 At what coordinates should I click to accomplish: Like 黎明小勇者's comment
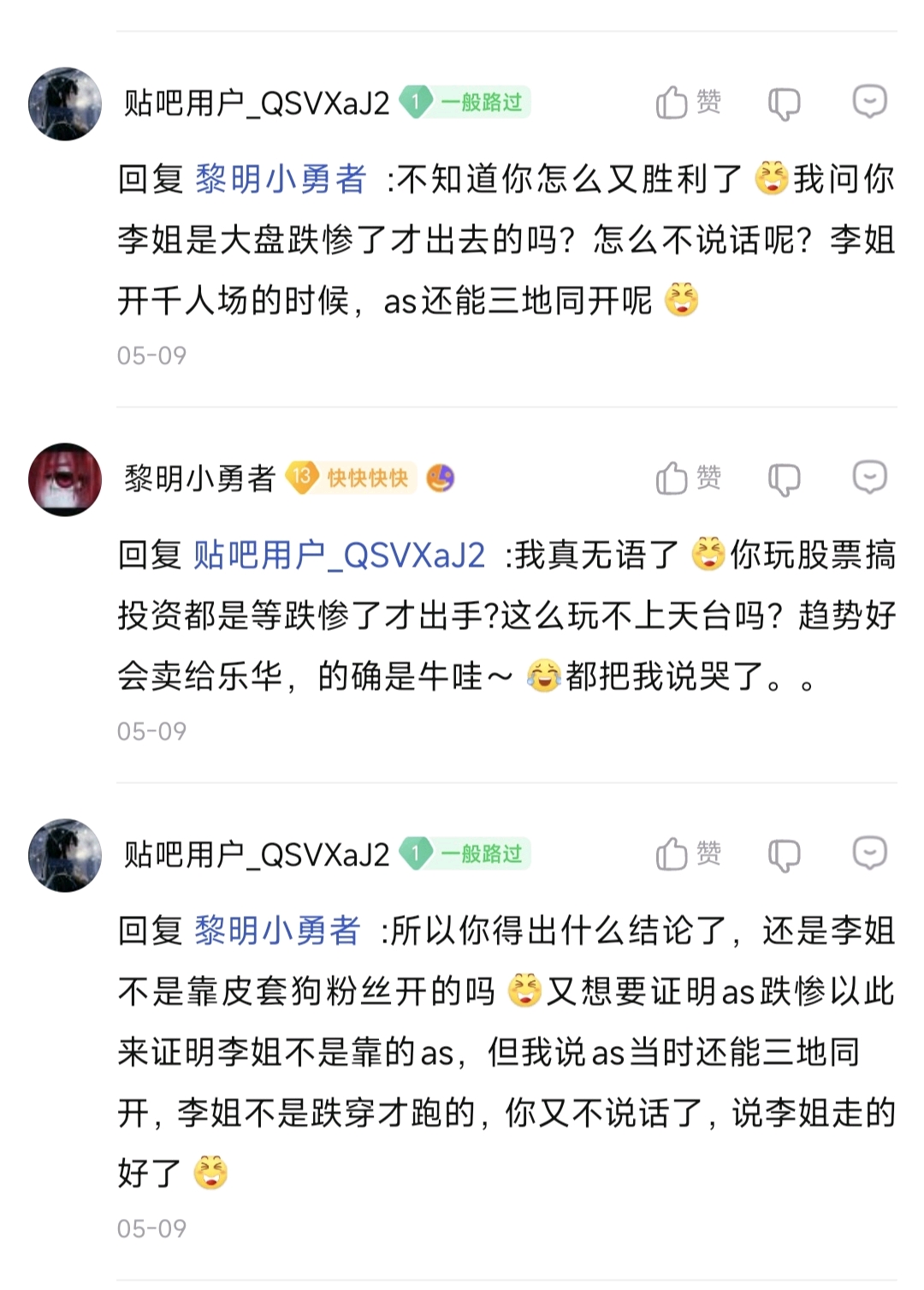(x=687, y=479)
